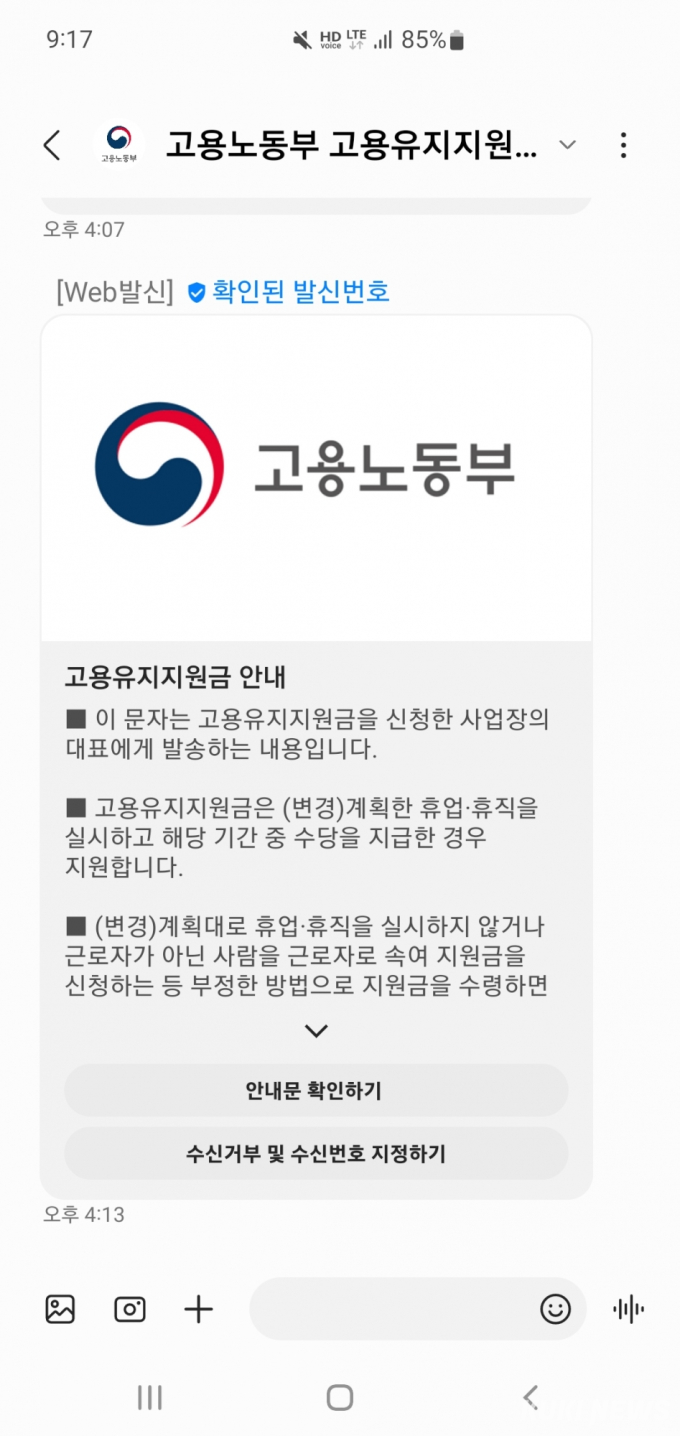Select 수신거부 및 수신번호 지정하기

click(316, 1153)
